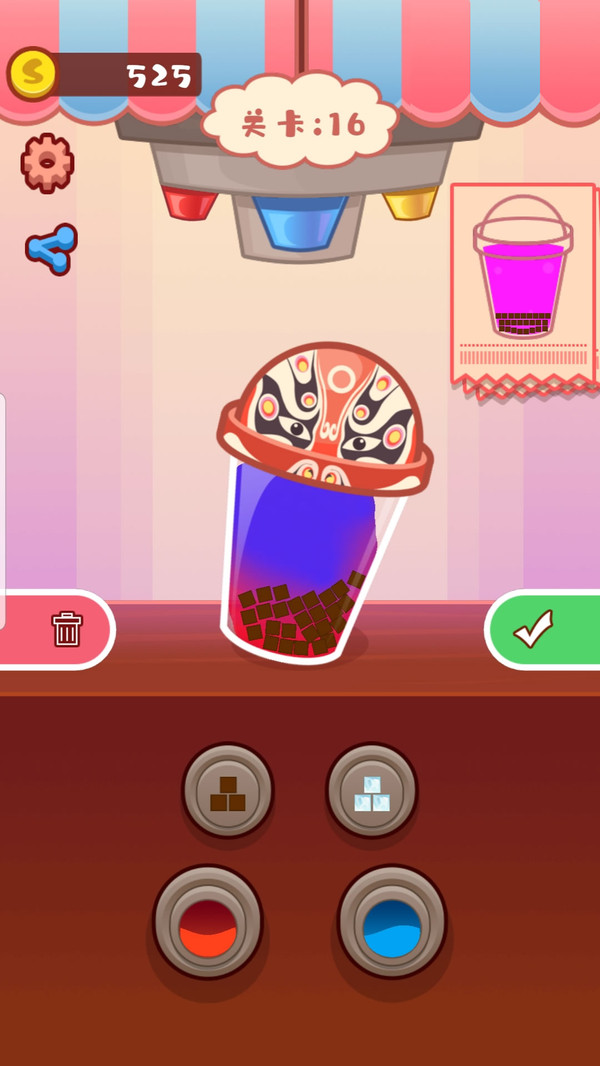Tap the blue share icon
The width and height of the screenshot is (600, 1066).
(x=51, y=249)
